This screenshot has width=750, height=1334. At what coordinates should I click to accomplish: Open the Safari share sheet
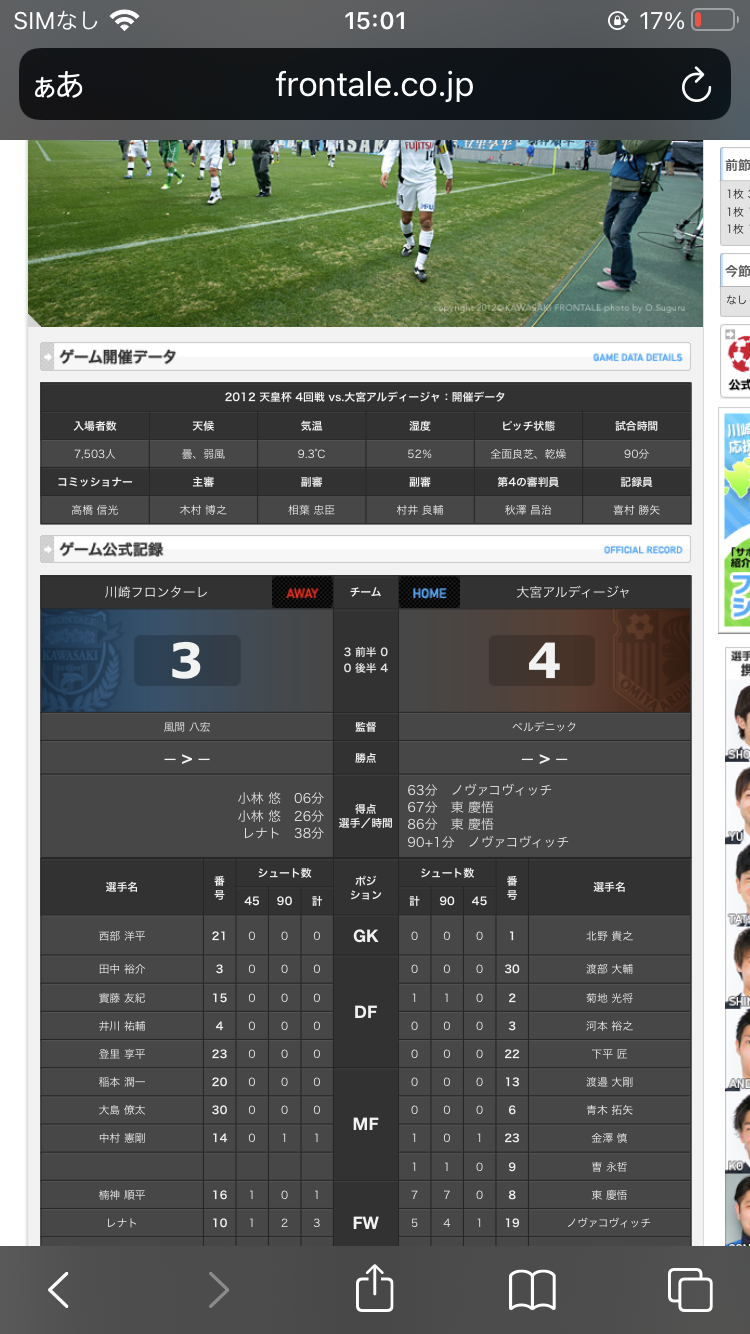click(374, 1289)
